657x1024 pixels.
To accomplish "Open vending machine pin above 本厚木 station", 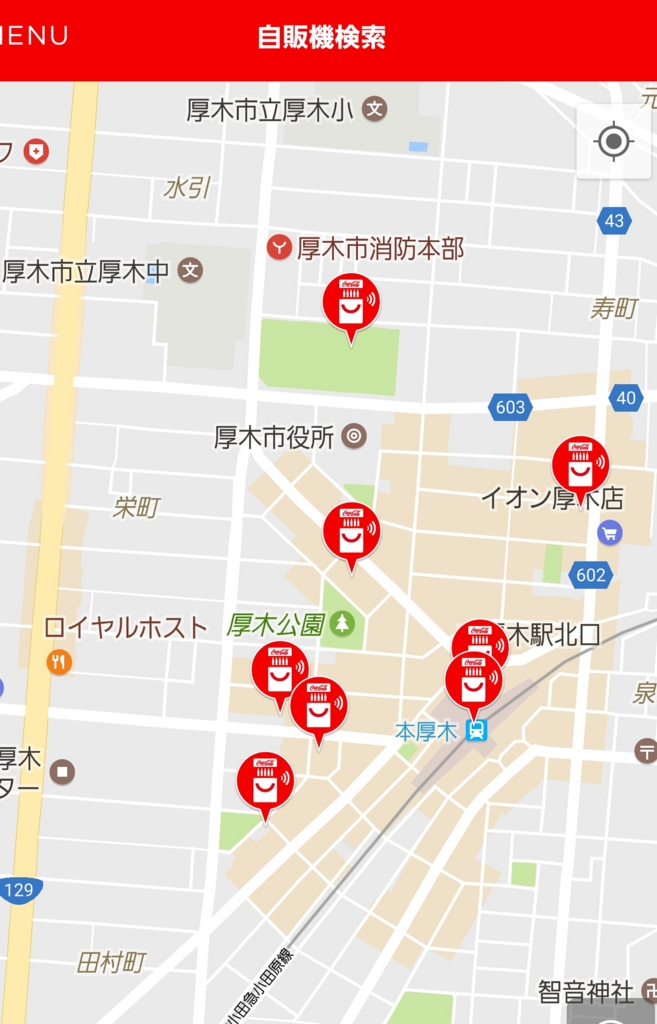I will (473, 680).
